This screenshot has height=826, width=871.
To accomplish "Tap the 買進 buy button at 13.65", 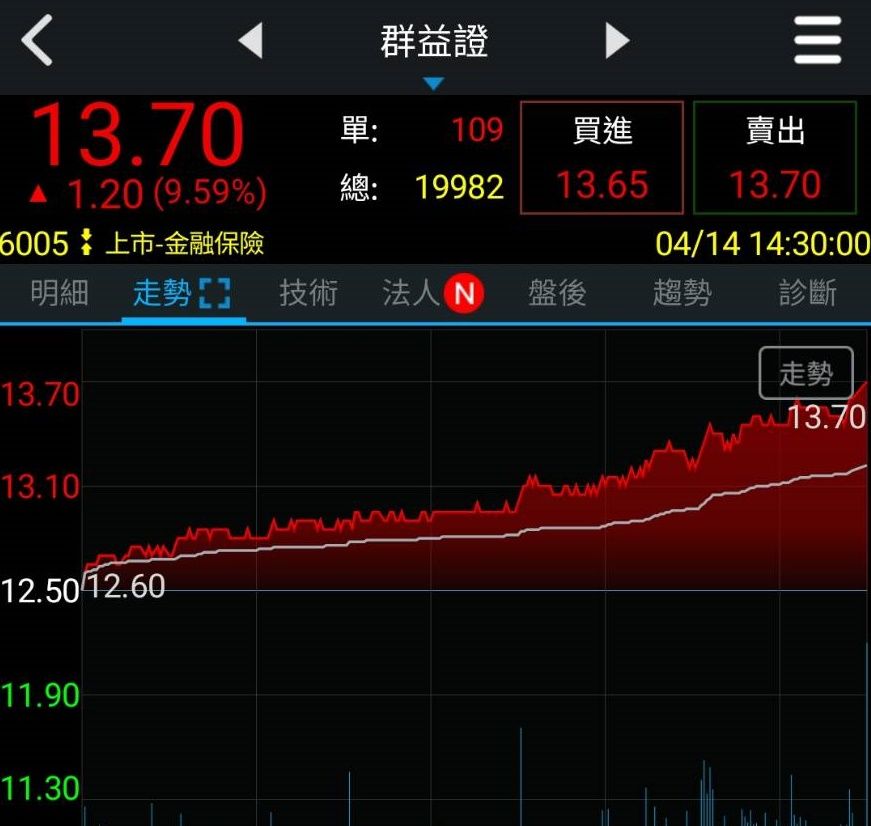I will point(602,158).
